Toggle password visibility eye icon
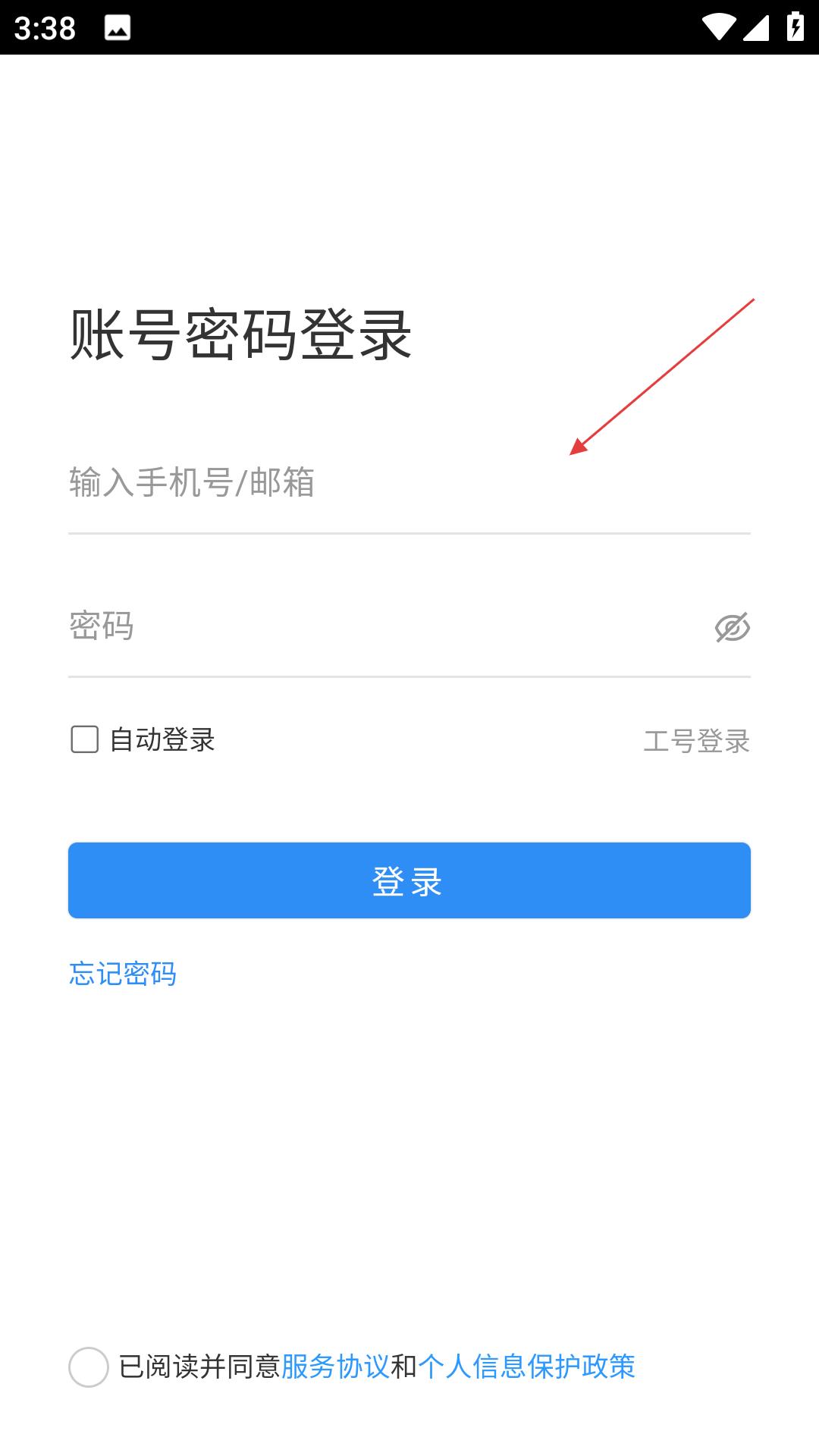 click(x=732, y=627)
